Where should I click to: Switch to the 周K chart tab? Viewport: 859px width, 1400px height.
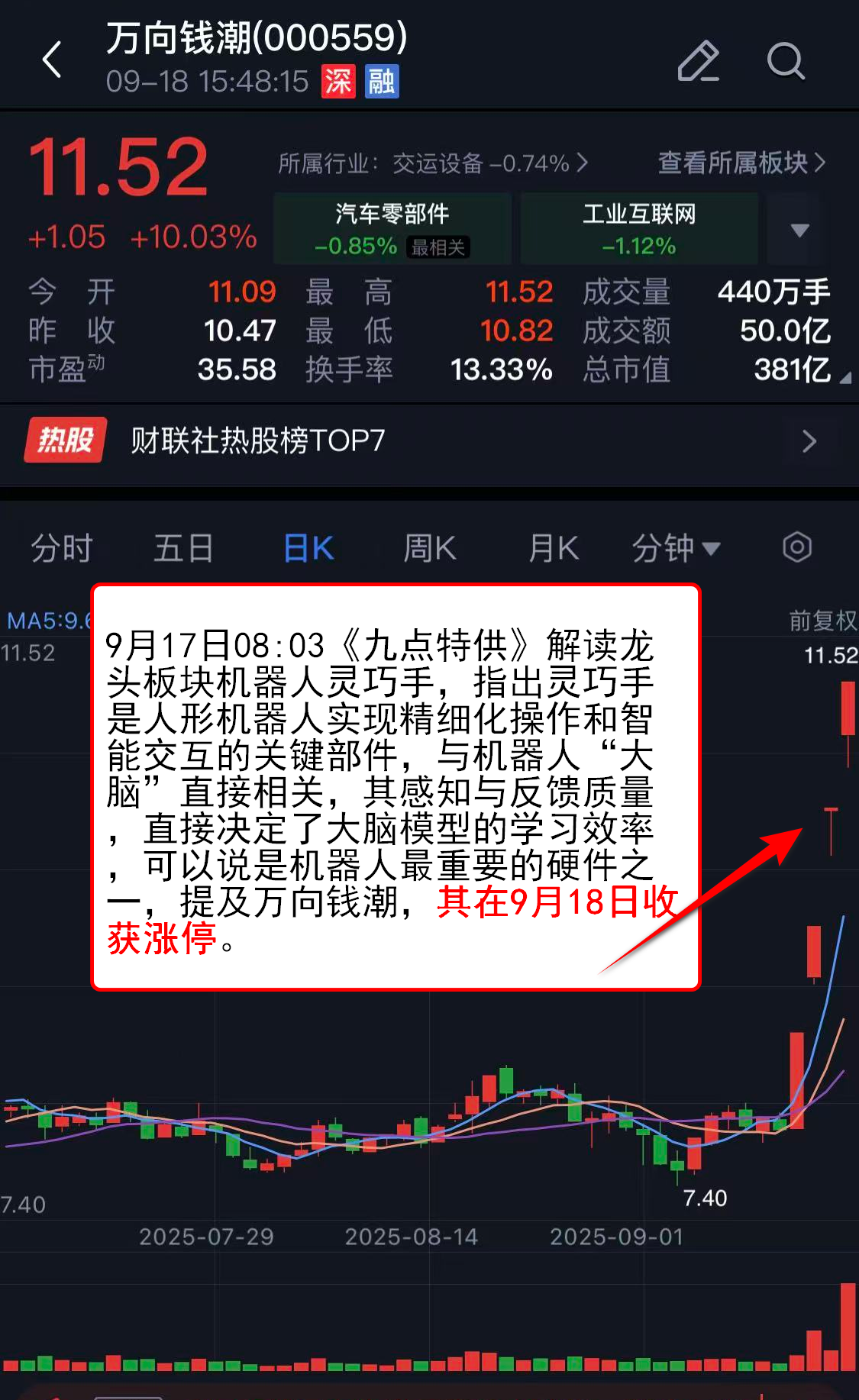point(429,548)
